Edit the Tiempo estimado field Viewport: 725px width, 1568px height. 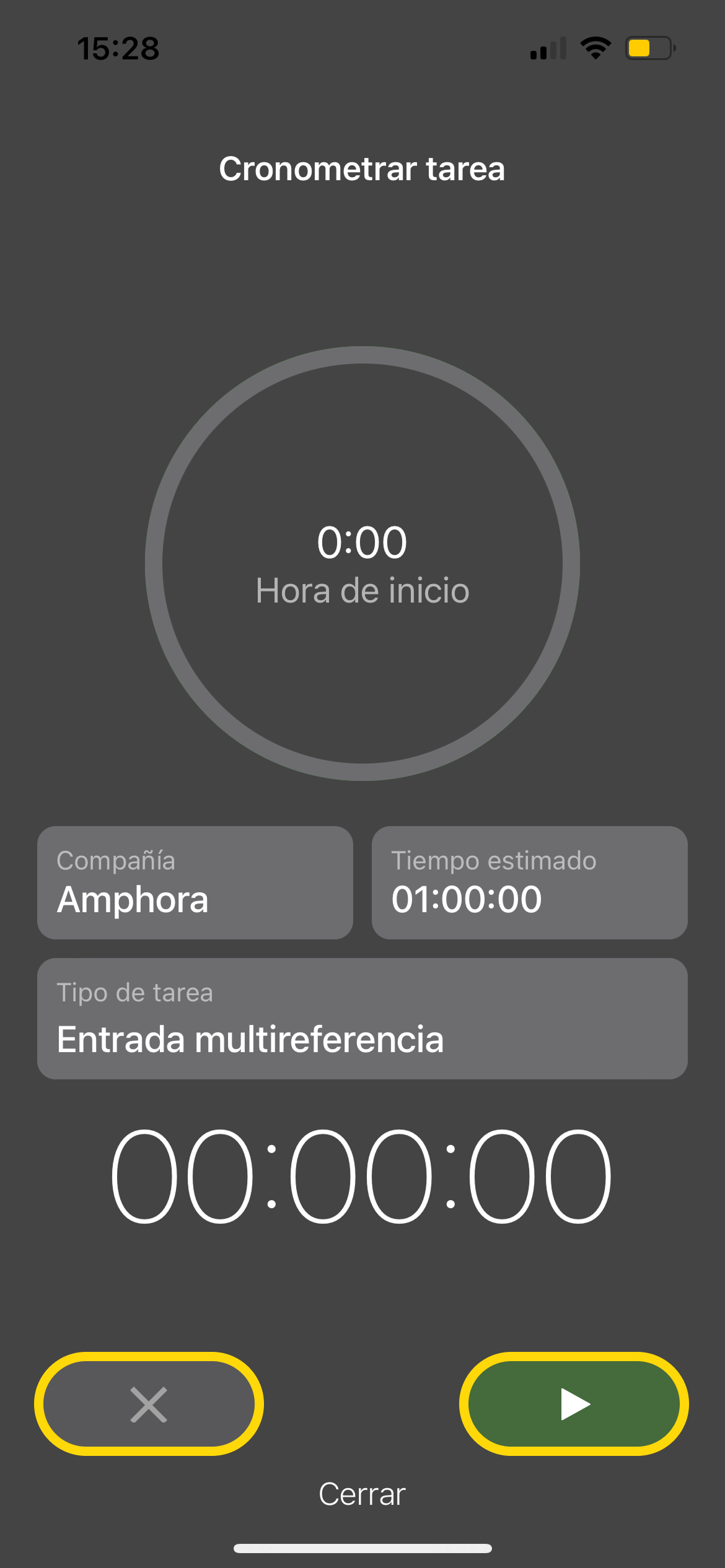529,882
